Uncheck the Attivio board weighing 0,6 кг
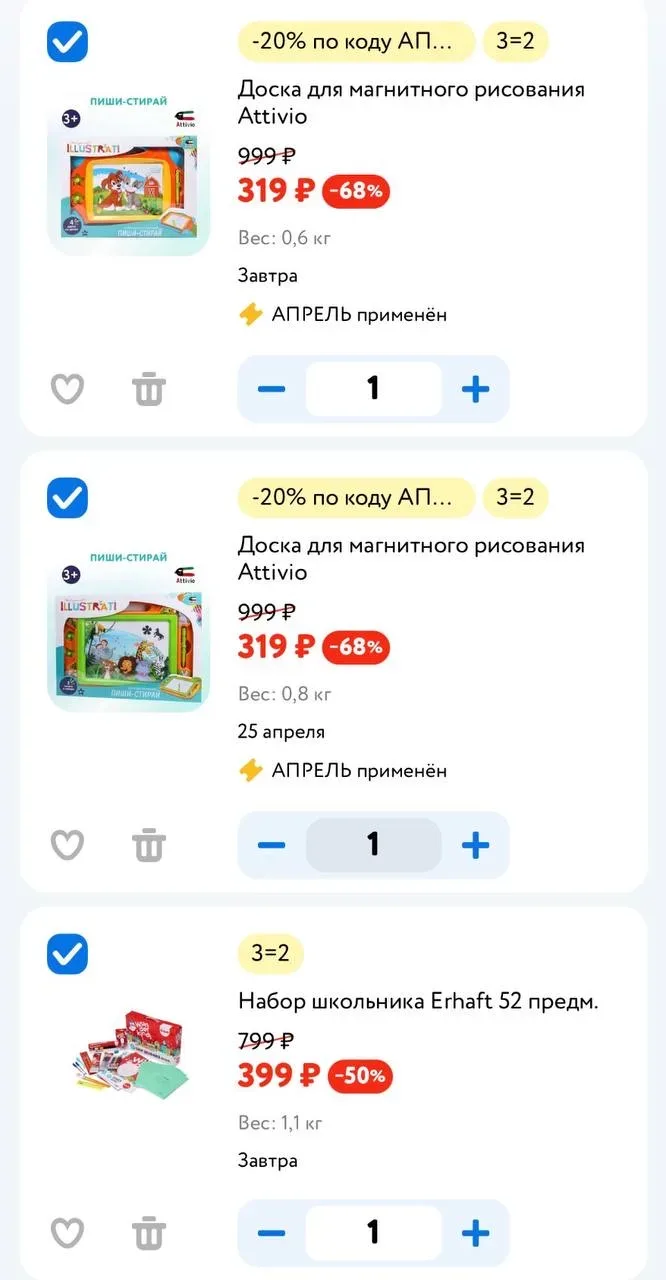 click(68, 42)
